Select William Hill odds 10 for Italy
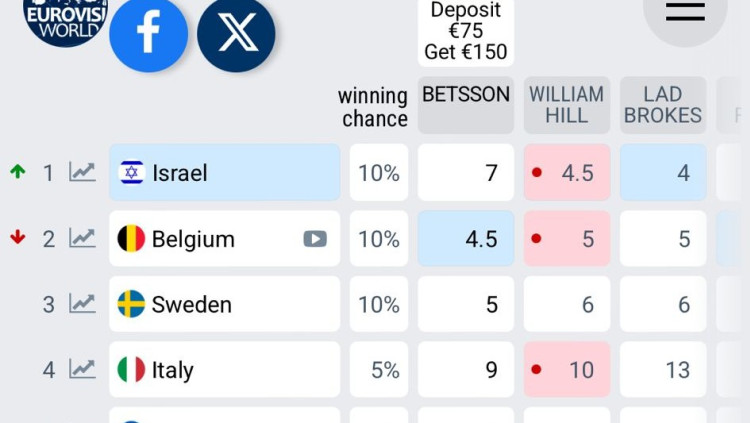 point(566,370)
